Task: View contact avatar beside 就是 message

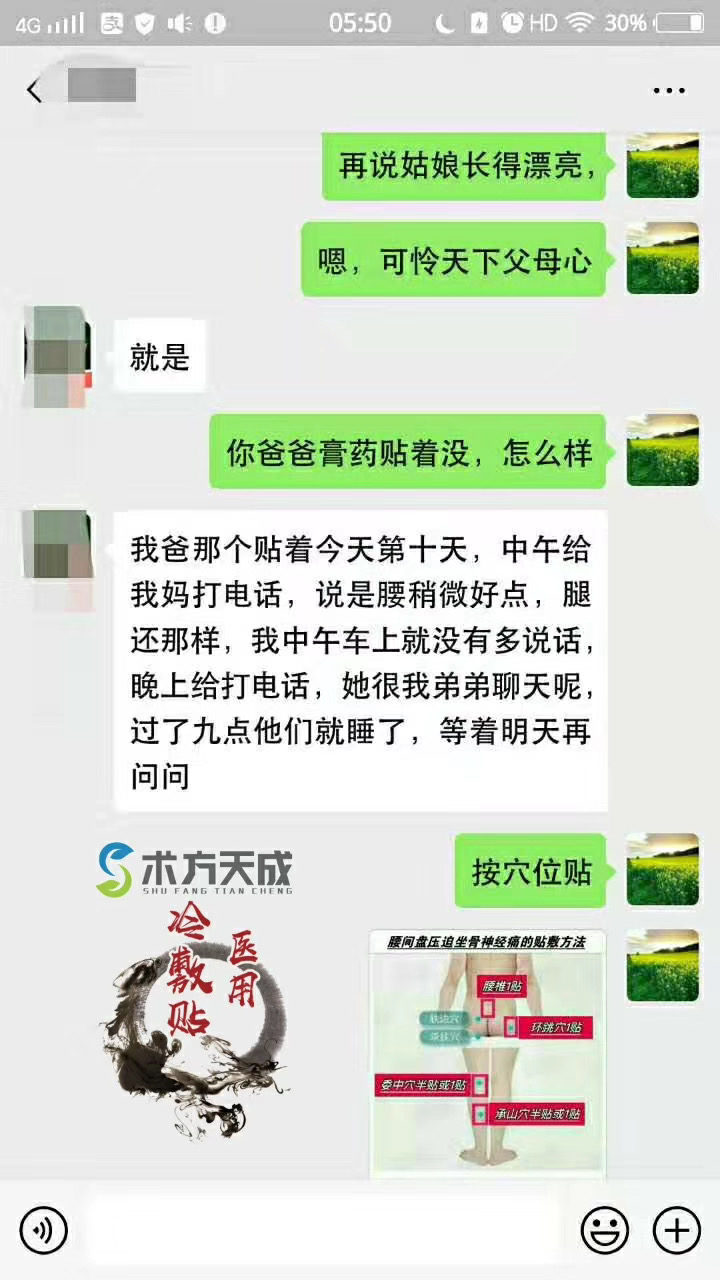Action: [57, 356]
